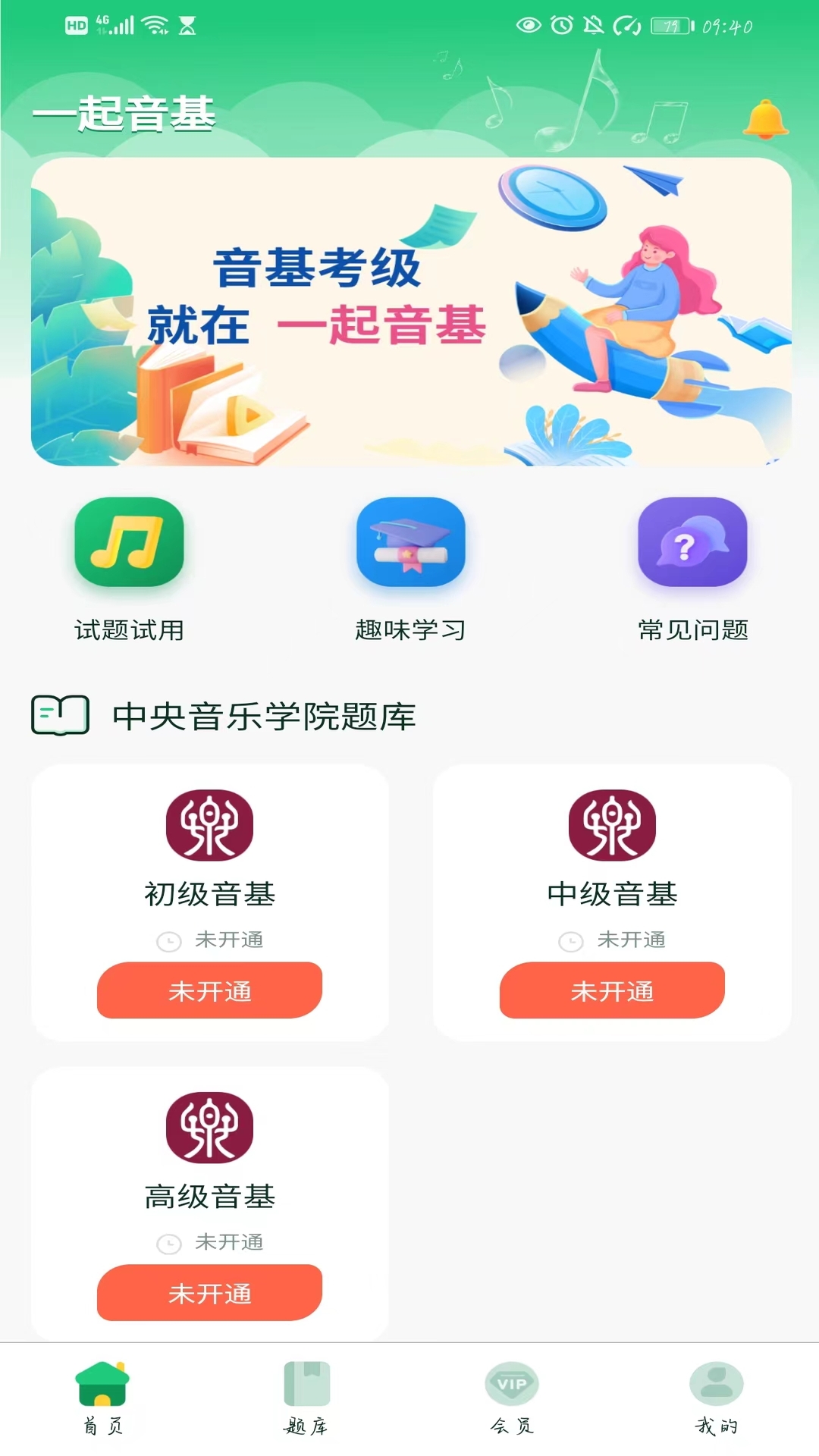Image resolution: width=819 pixels, height=1456 pixels.
Task: Open the 音基考级 promotional banner
Action: [x=410, y=312]
